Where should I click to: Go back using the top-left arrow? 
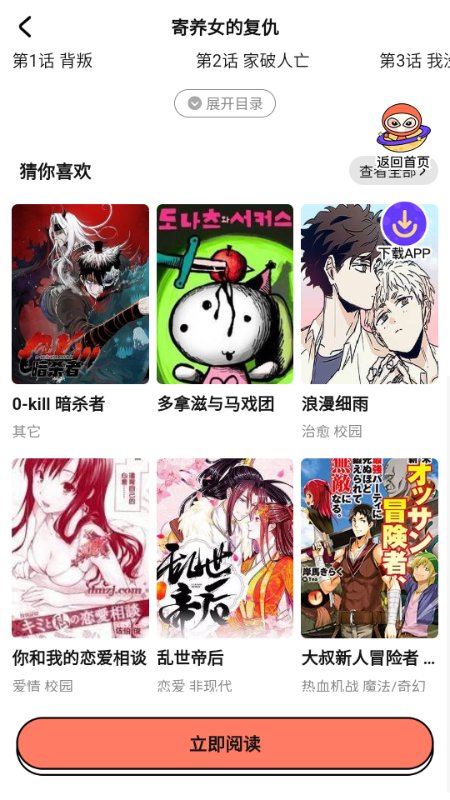click(25, 27)
